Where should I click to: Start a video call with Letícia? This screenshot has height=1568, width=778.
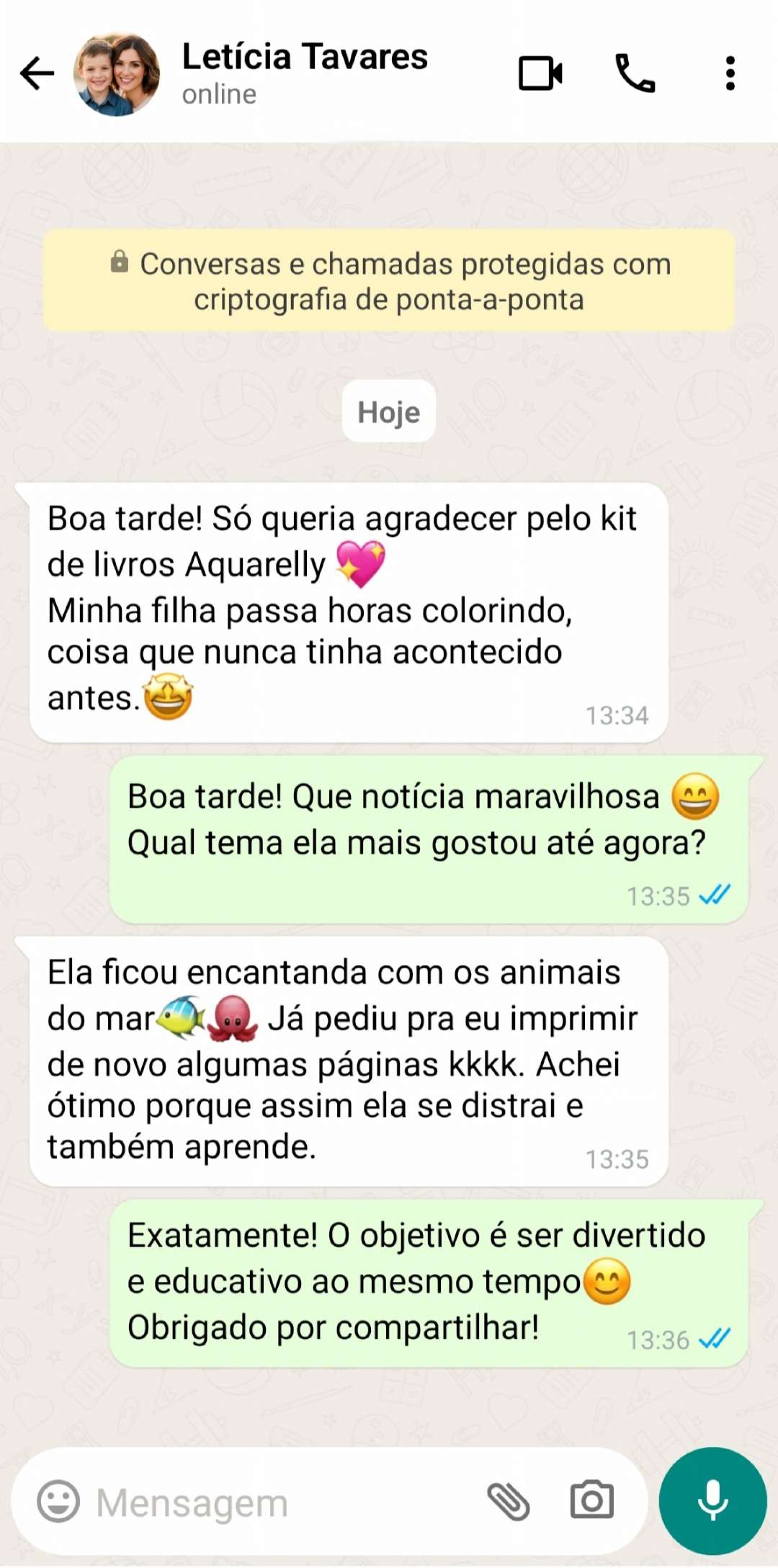[540, 73]
